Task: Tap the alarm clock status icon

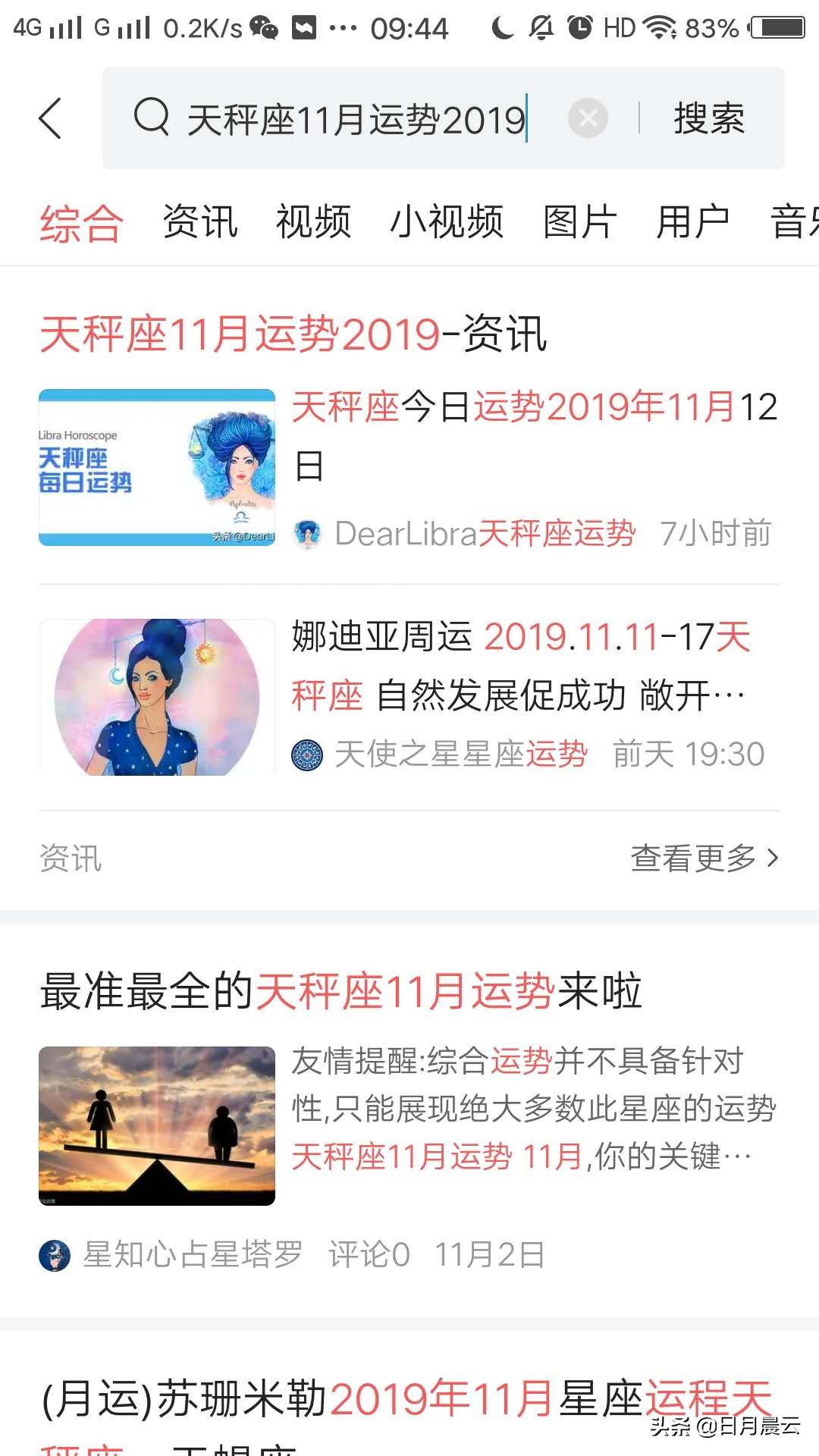Action: tap(580, 27)
